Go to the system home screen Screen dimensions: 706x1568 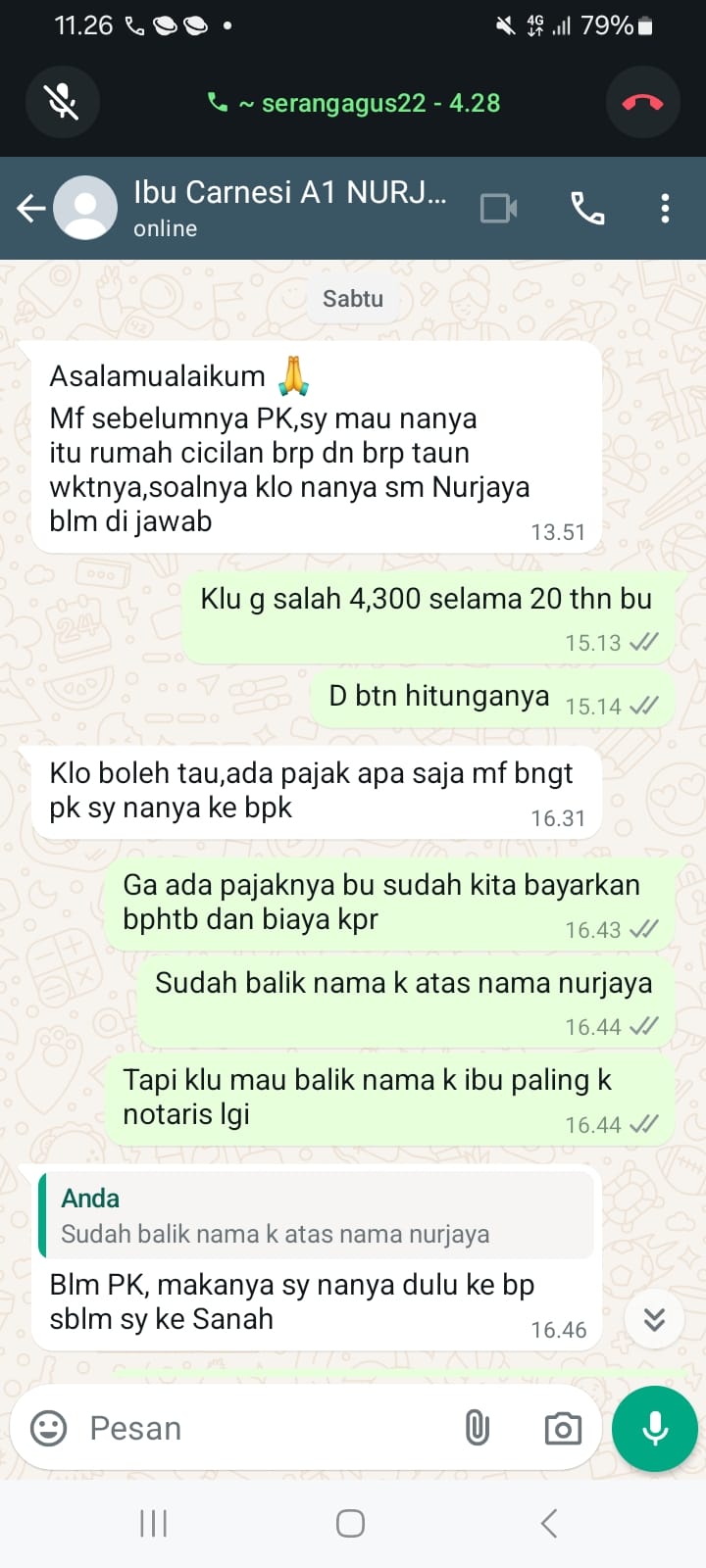[x=350, y=1523]
